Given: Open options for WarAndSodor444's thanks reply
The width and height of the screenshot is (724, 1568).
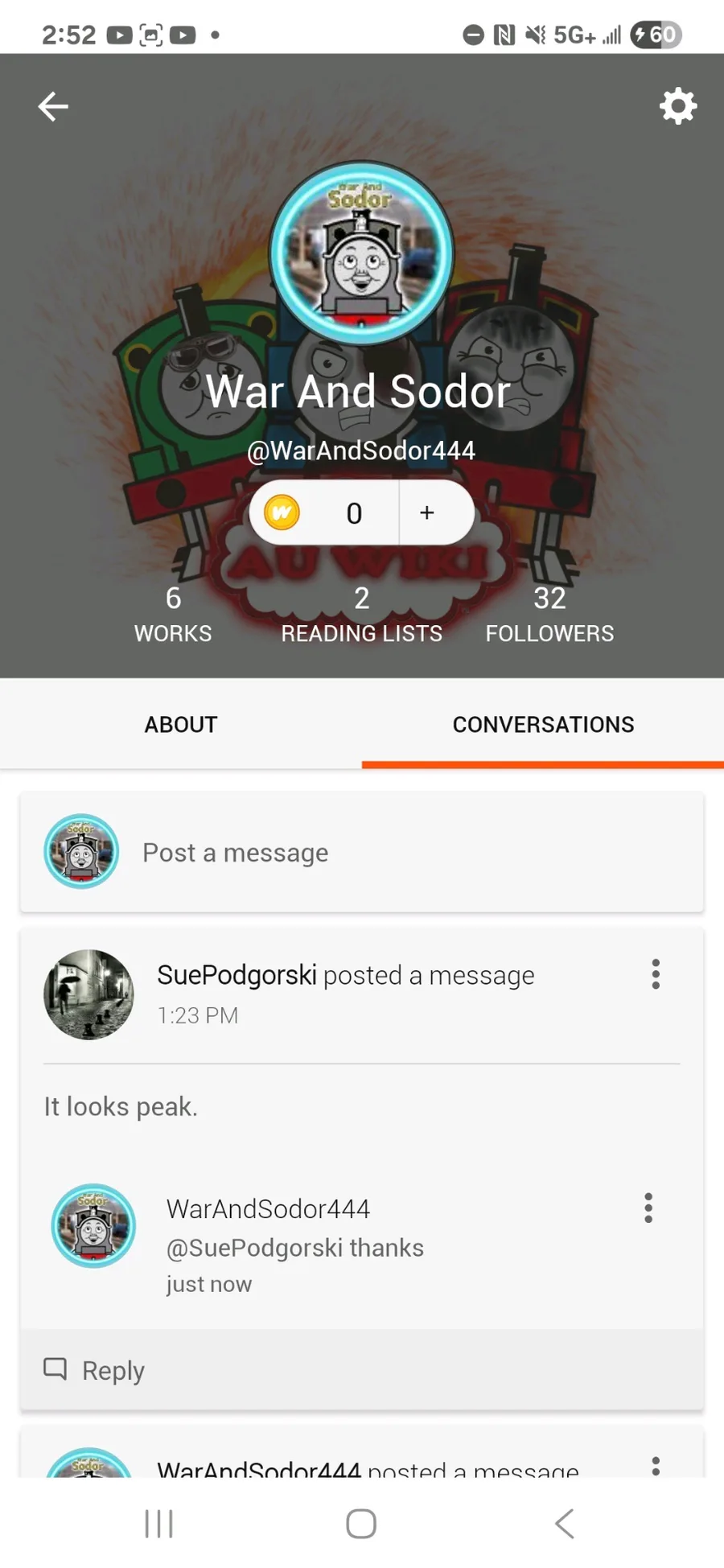Looking at the screenshot, I should 648,1208.
